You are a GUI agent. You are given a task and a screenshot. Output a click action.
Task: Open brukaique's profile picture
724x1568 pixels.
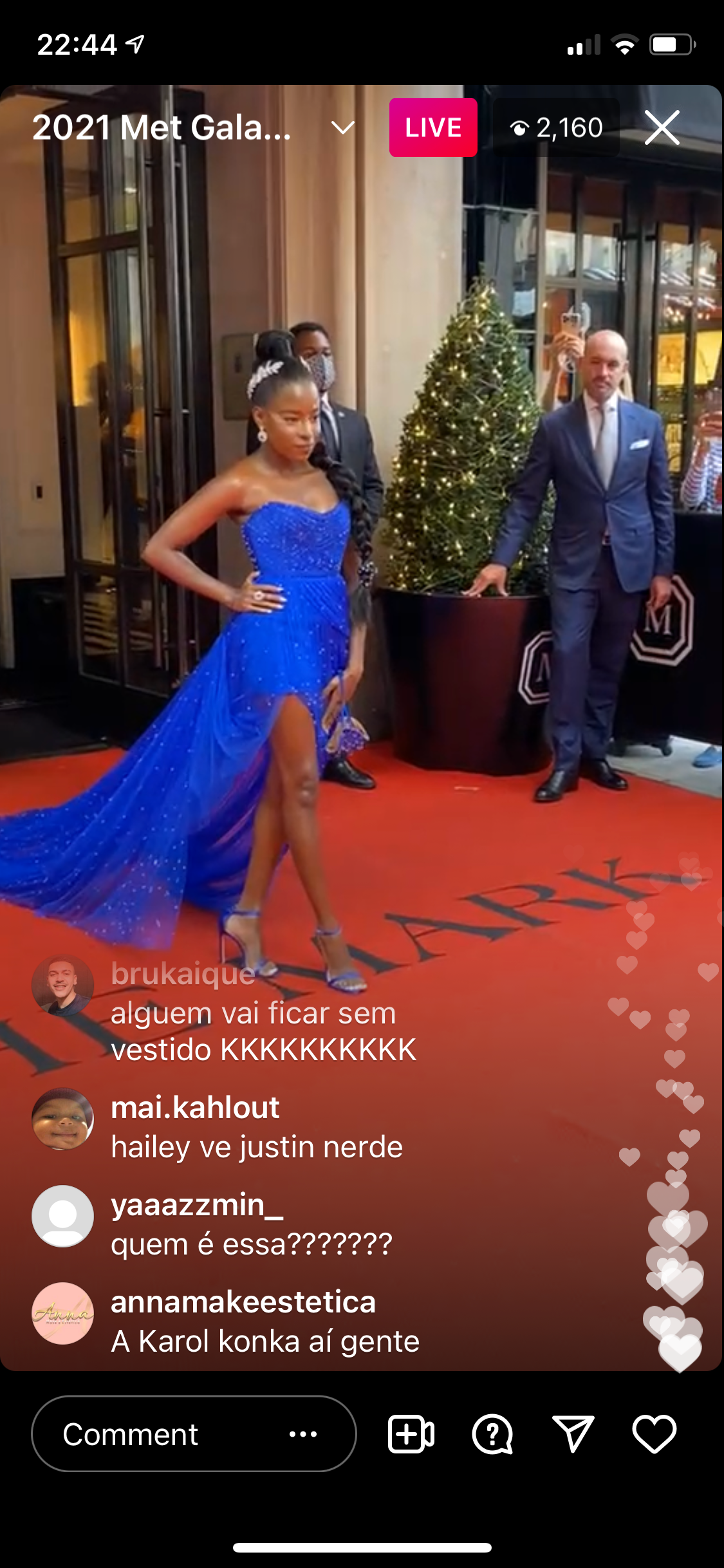click(63, 985)
